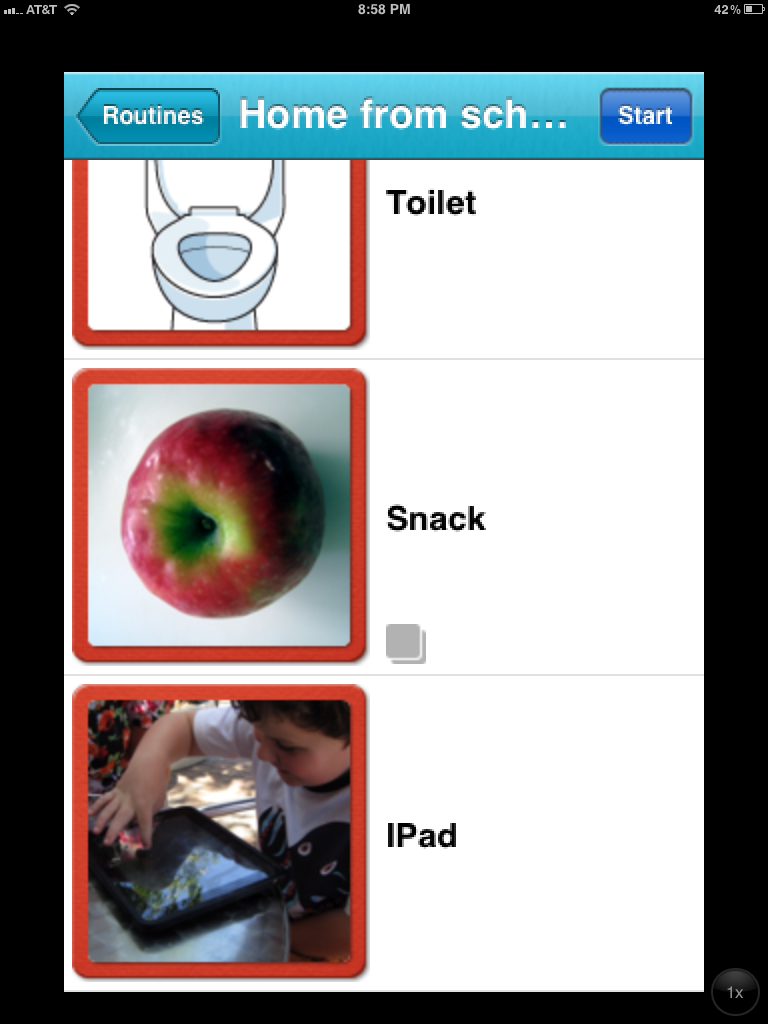The image size is (768, 1024).
Task: Toggle the 1x scale button
Action: coord(735,992)
